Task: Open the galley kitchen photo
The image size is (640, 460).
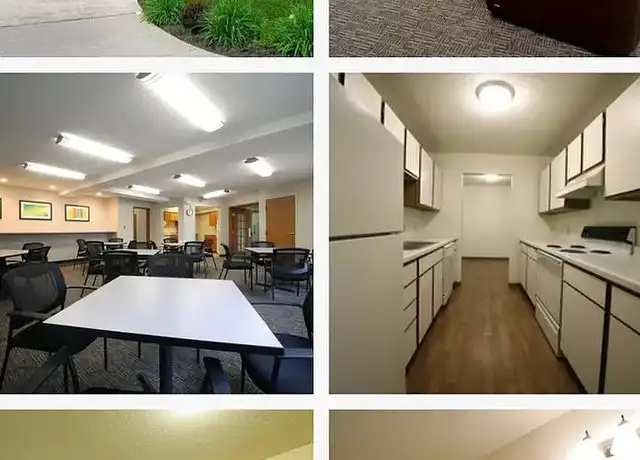Action: click(484, 232)
